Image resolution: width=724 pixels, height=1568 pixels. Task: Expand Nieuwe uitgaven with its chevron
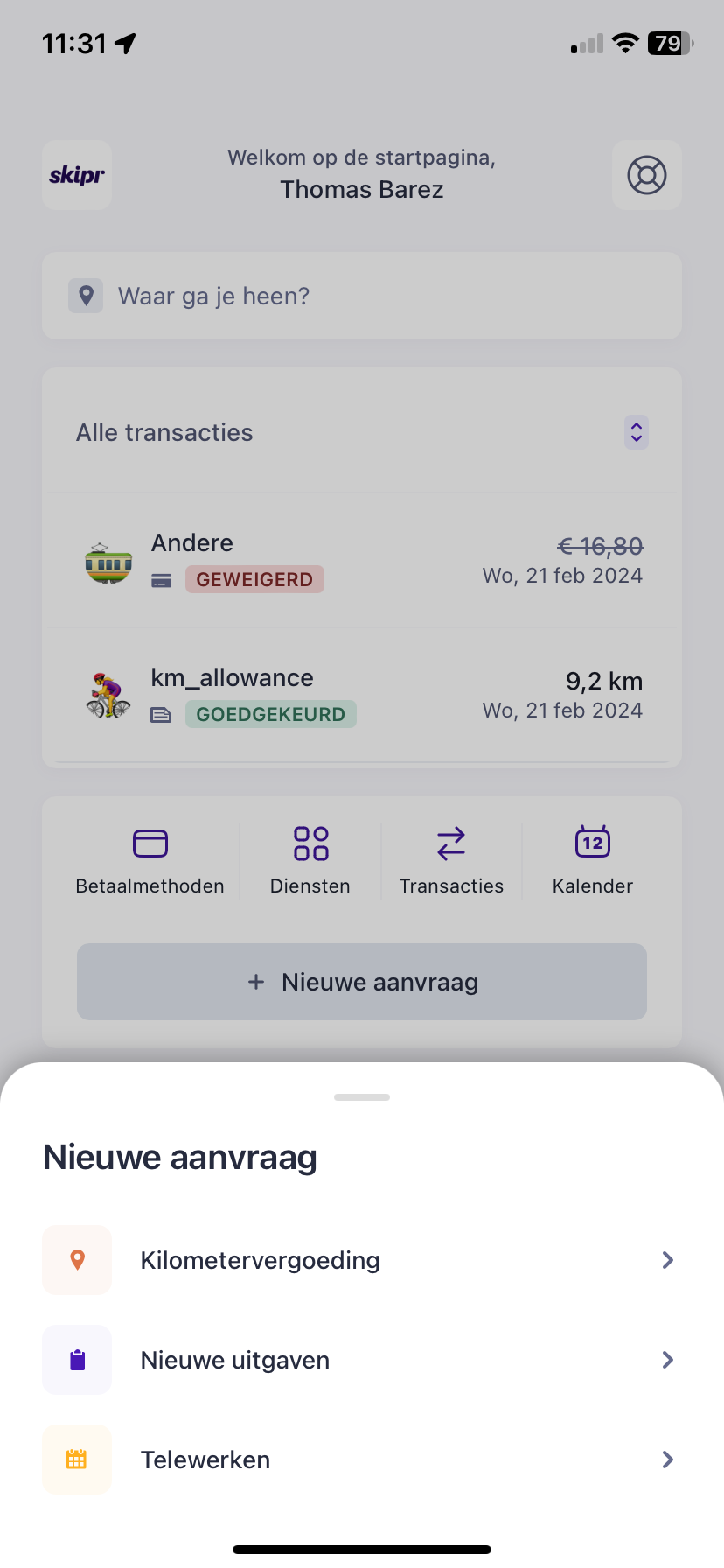668,1359
